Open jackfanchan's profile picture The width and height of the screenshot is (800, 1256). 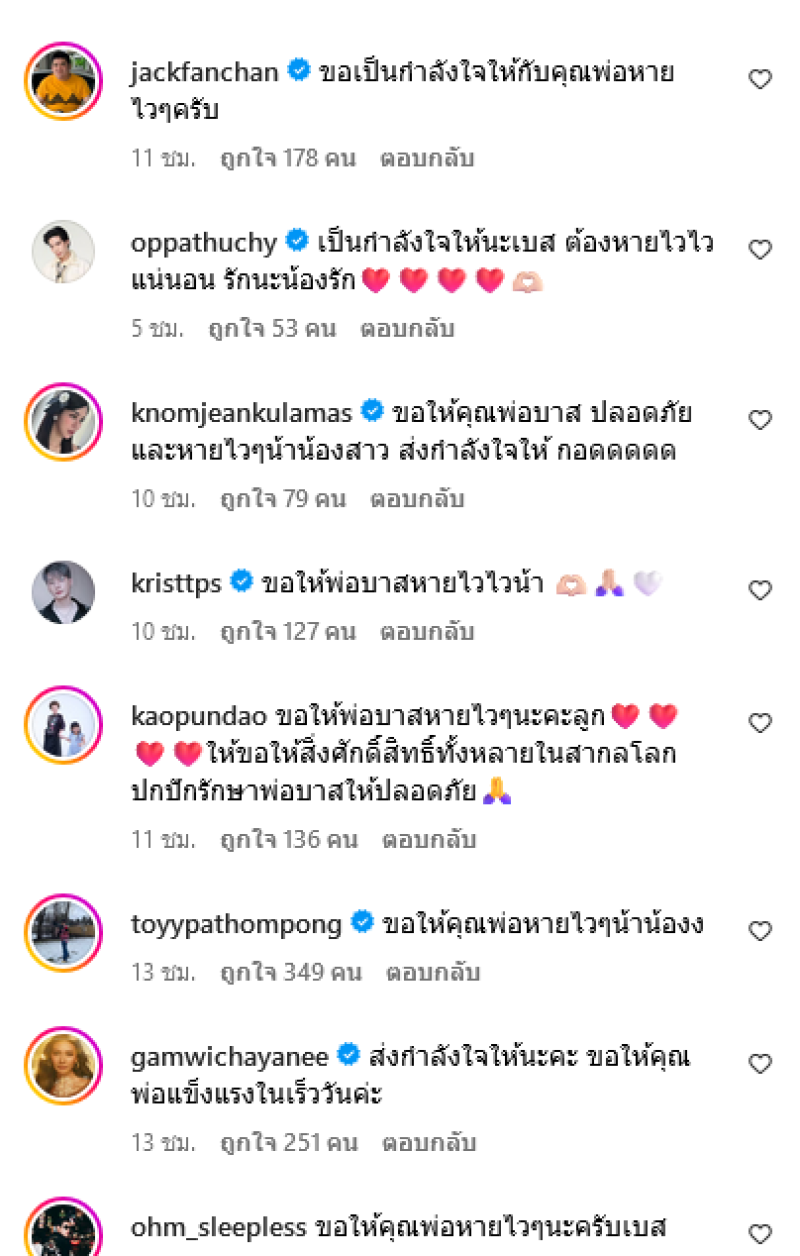point(63,81)
